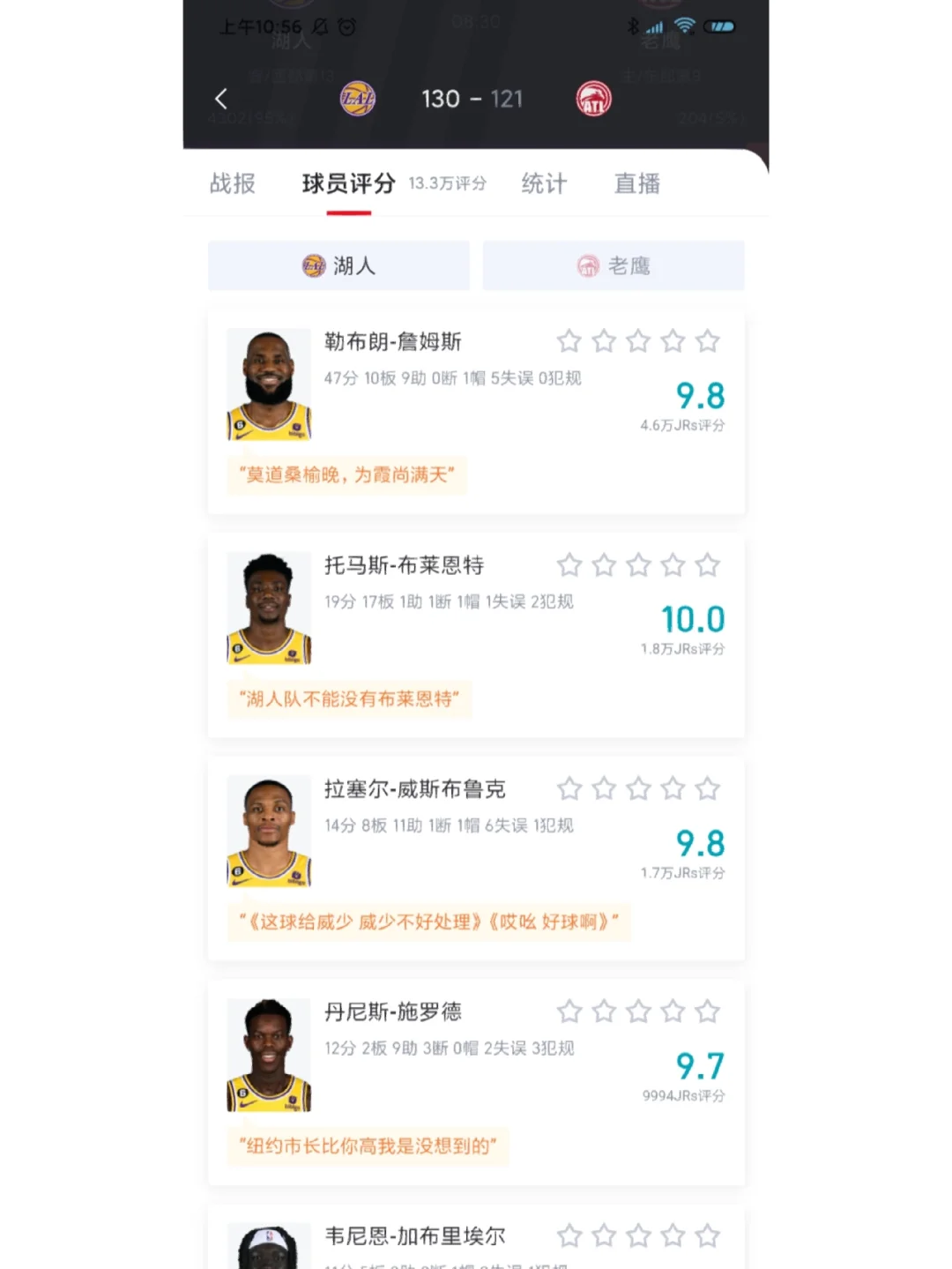Select the 湖人 team filter

coord(338,265)
